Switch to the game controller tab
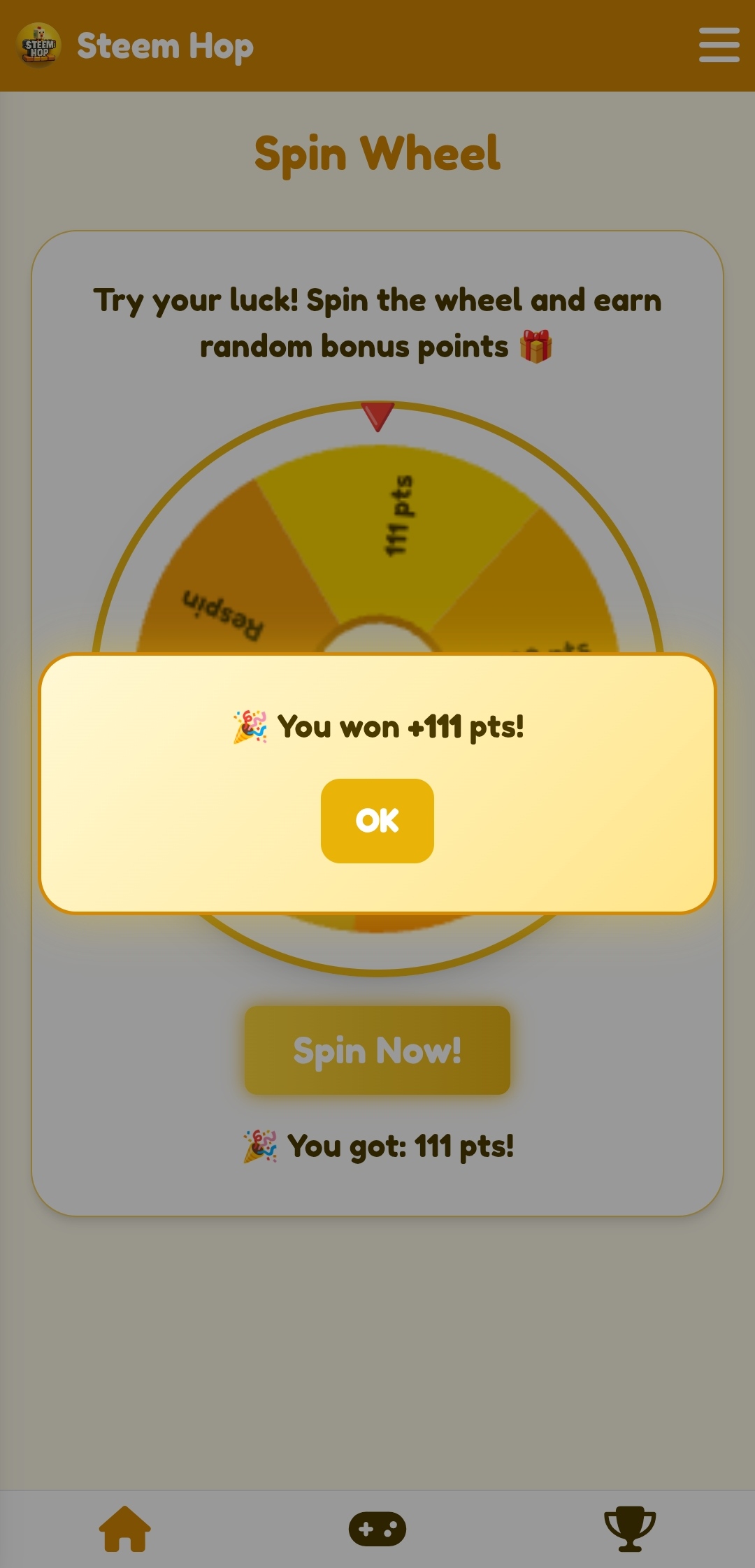 (x=377, y=1529)
